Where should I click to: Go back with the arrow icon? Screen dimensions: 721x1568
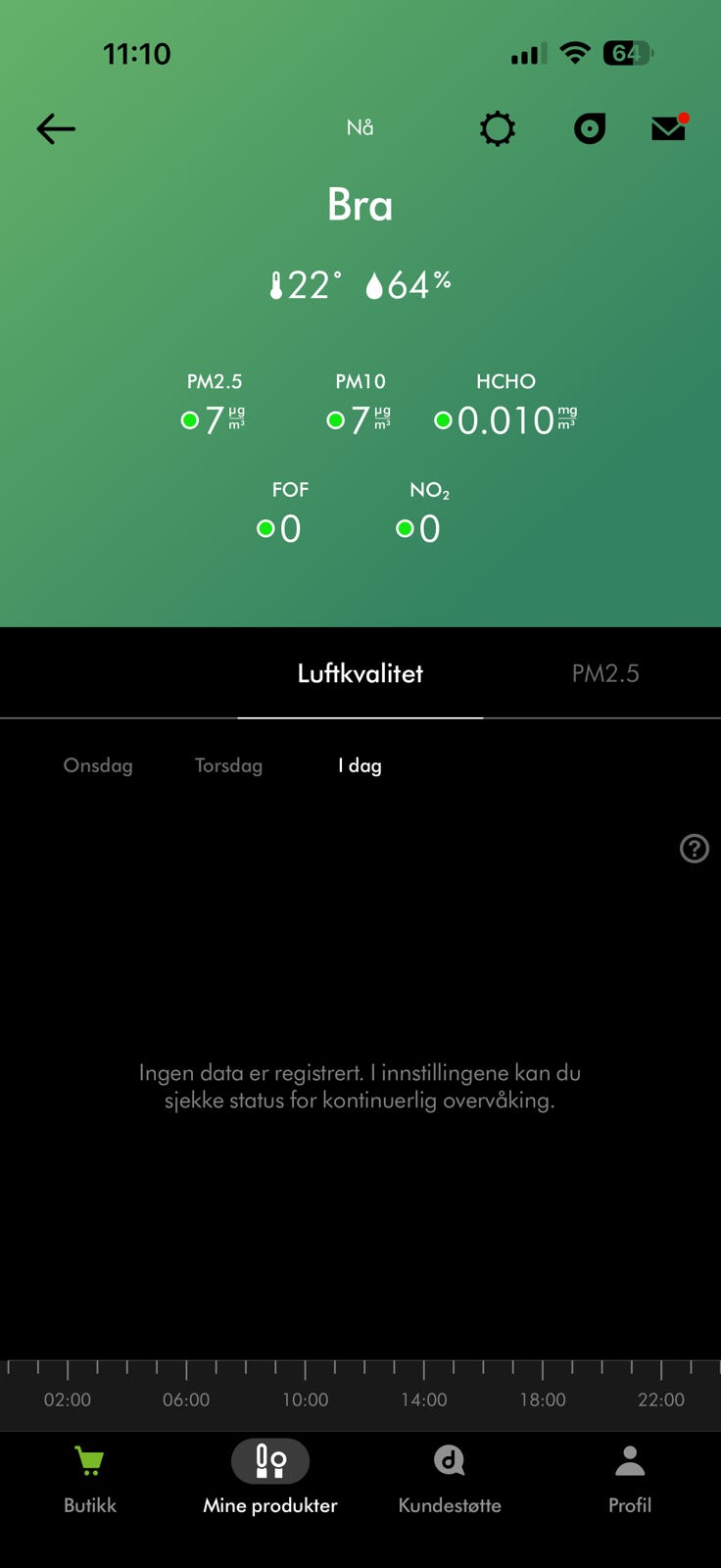click(56, 128)
